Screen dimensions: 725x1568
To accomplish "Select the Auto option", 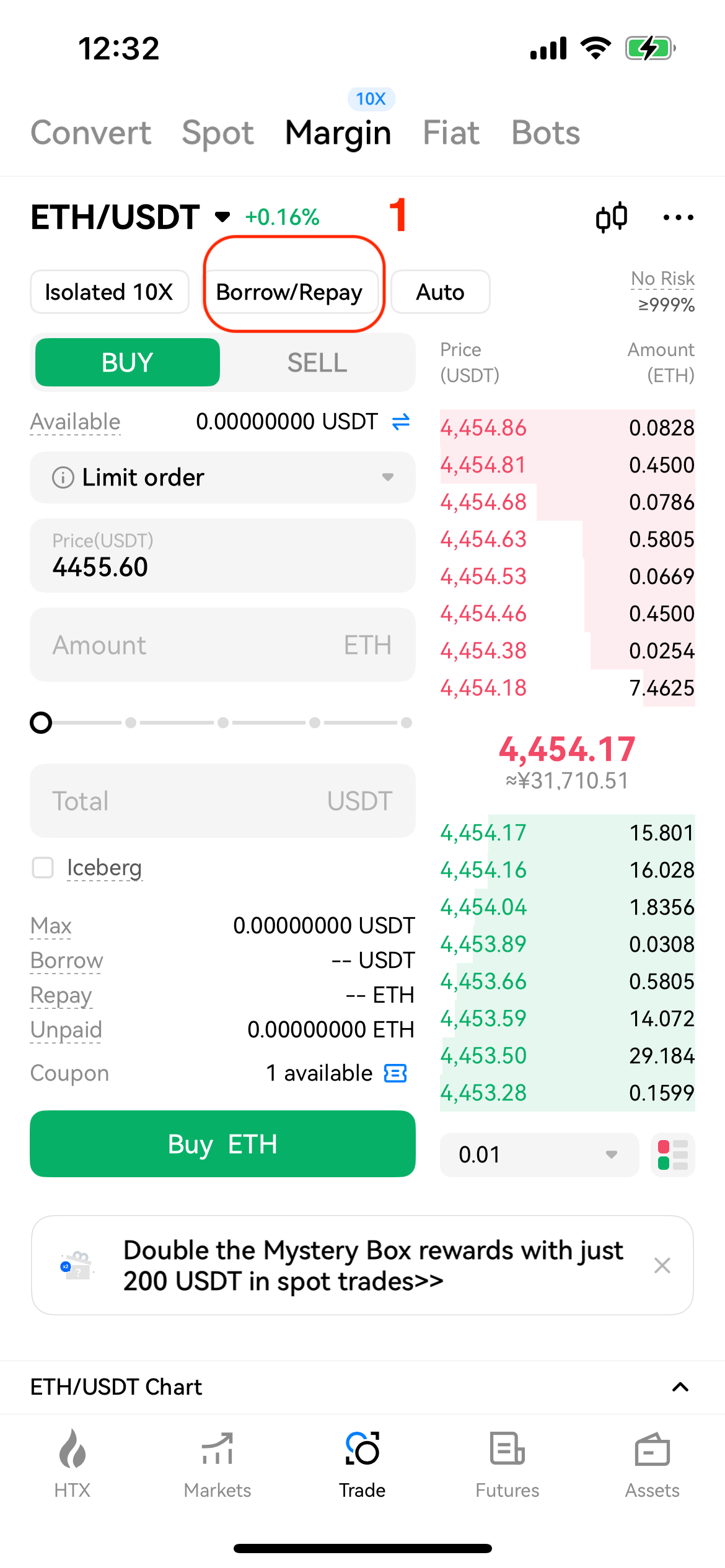I will [440, 292].
